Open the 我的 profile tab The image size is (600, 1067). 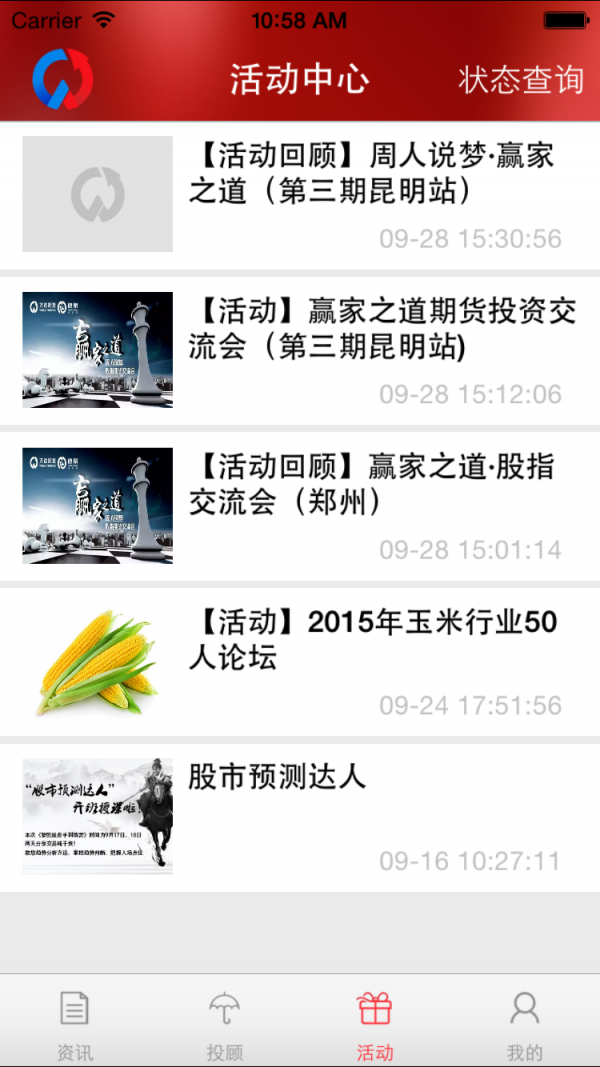[524, 1023]
